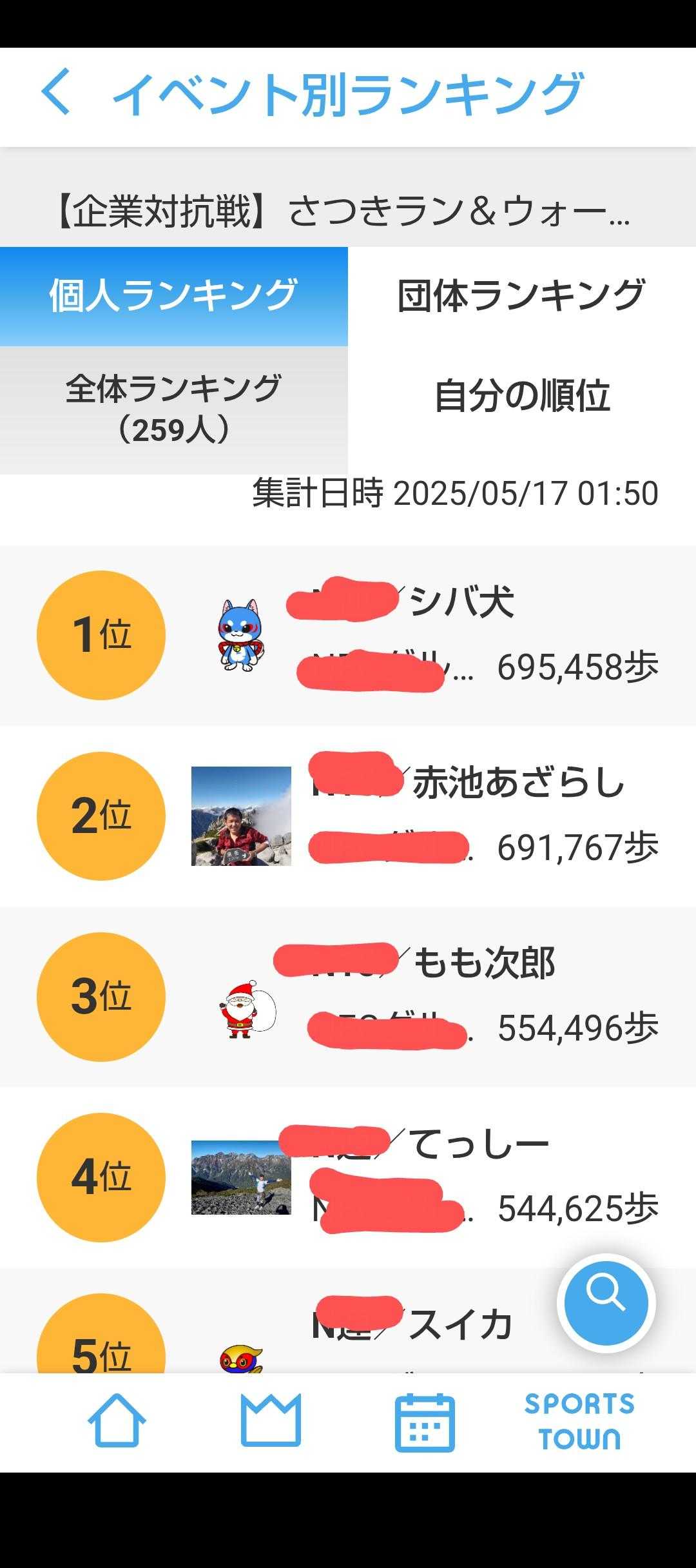Go to the home tab
This screenshot has width=696, height=1568.
pos(117,1420)
